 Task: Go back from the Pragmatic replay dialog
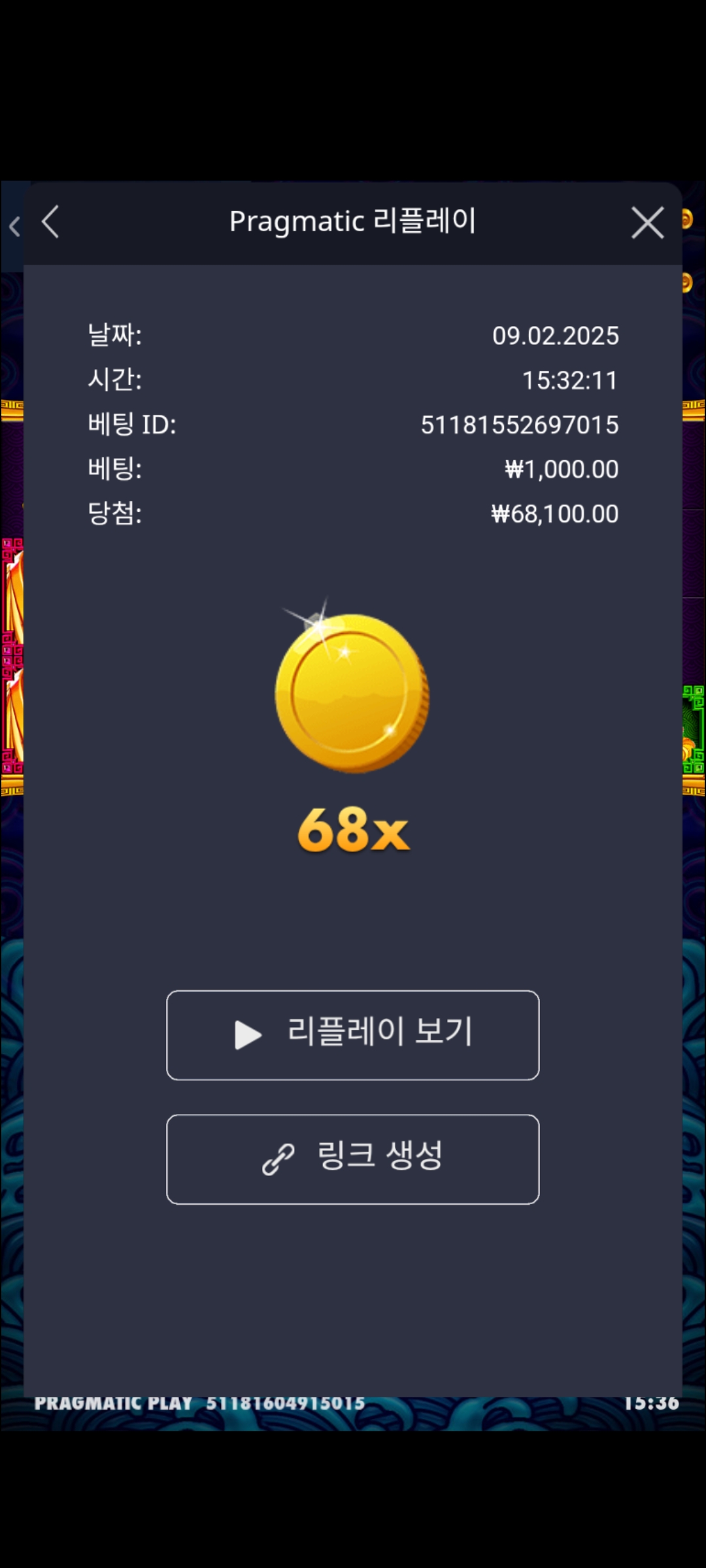pos(51,222)
